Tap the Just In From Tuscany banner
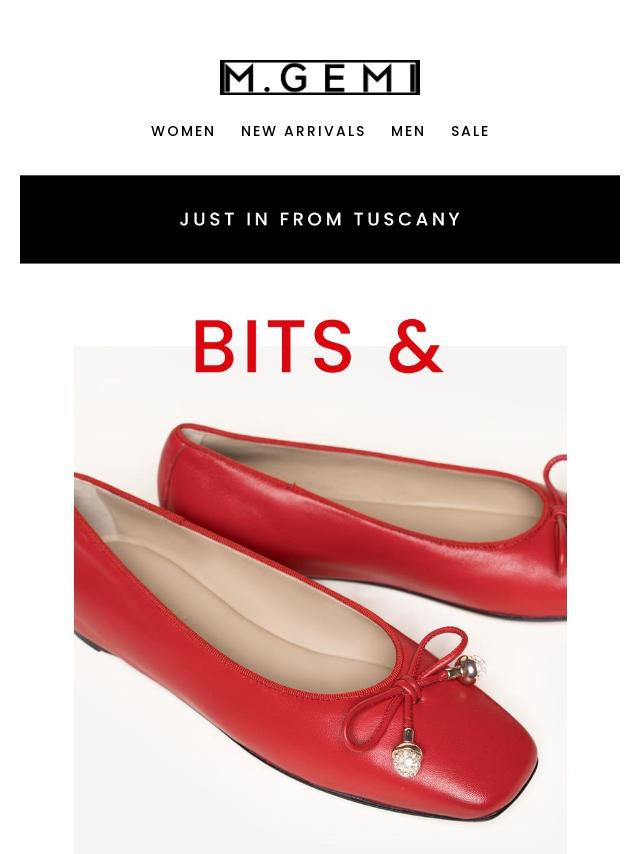Screen dimensions: 640x854 click(x=320, y=219)
